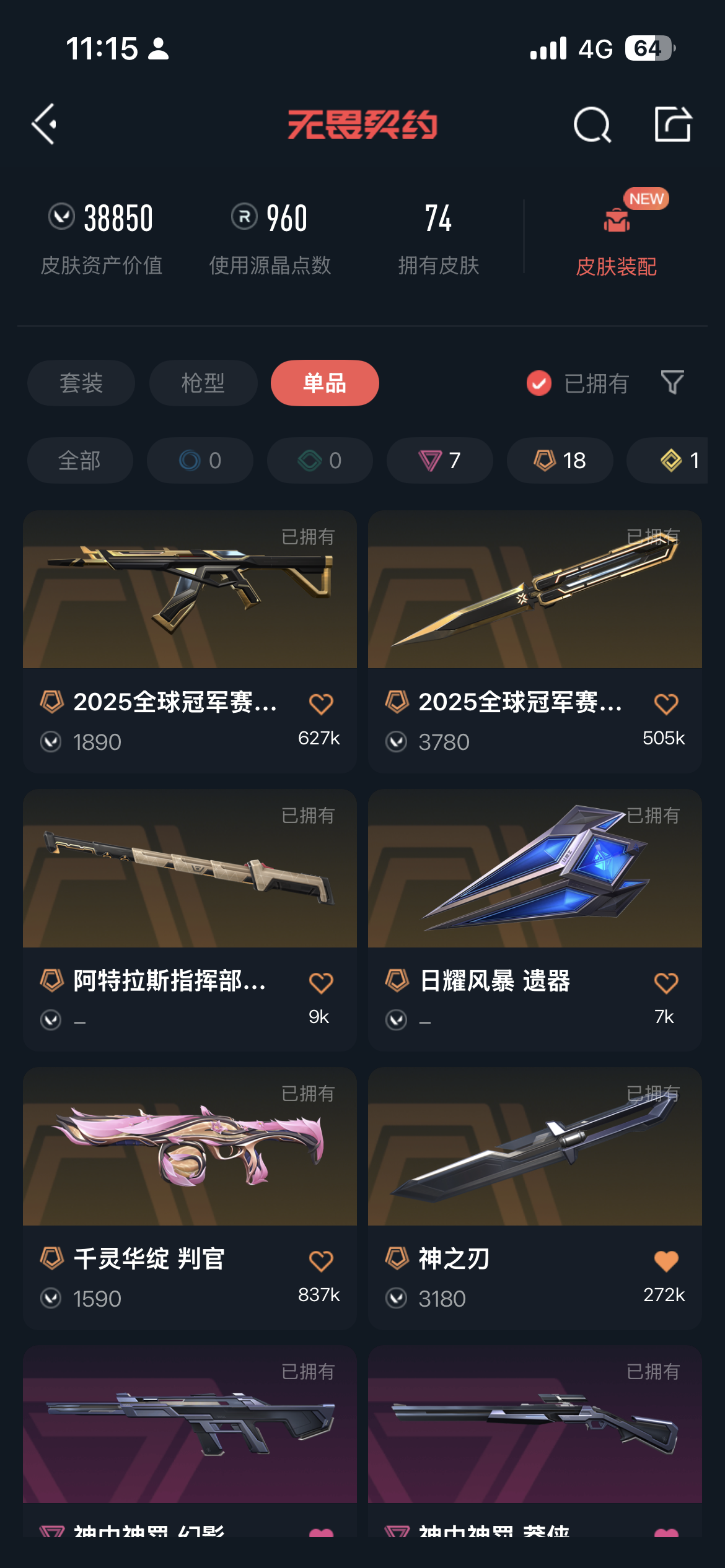
Task: Open the 2025全球冠军赛 rifle card priced 1890
Action: 190,595
